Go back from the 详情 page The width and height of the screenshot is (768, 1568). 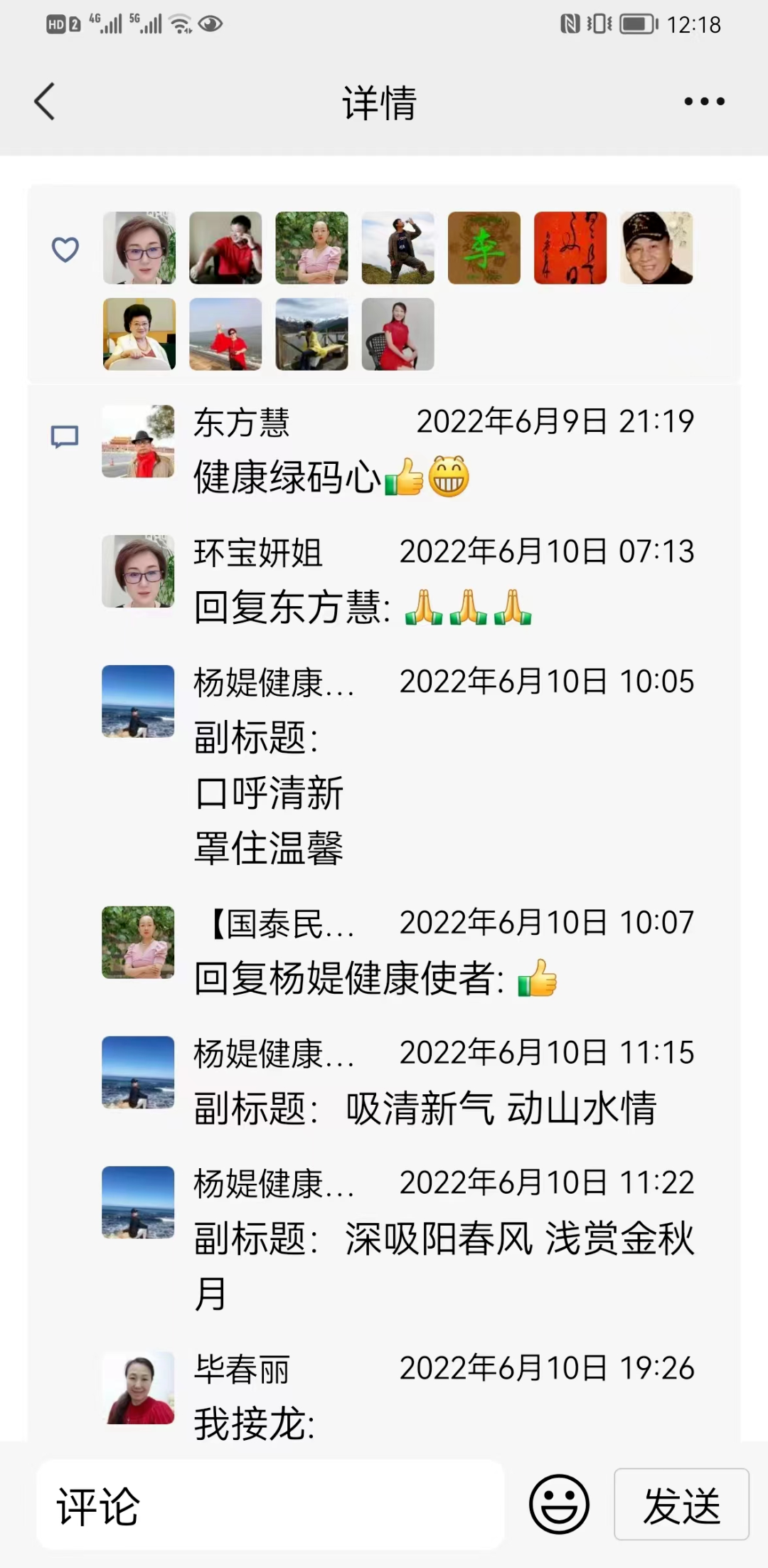click(x=45, y=102)
